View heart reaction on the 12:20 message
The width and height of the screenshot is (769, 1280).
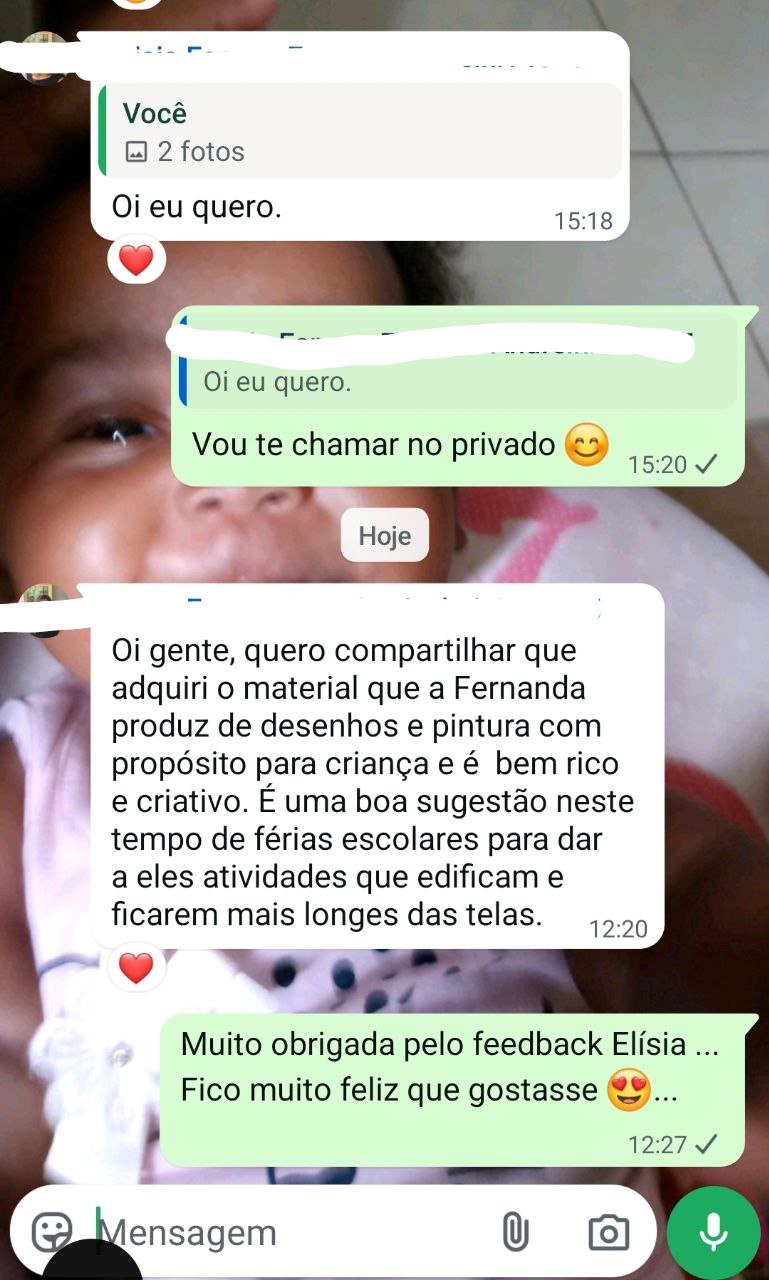pyautogui.click(x=136, y=968)
